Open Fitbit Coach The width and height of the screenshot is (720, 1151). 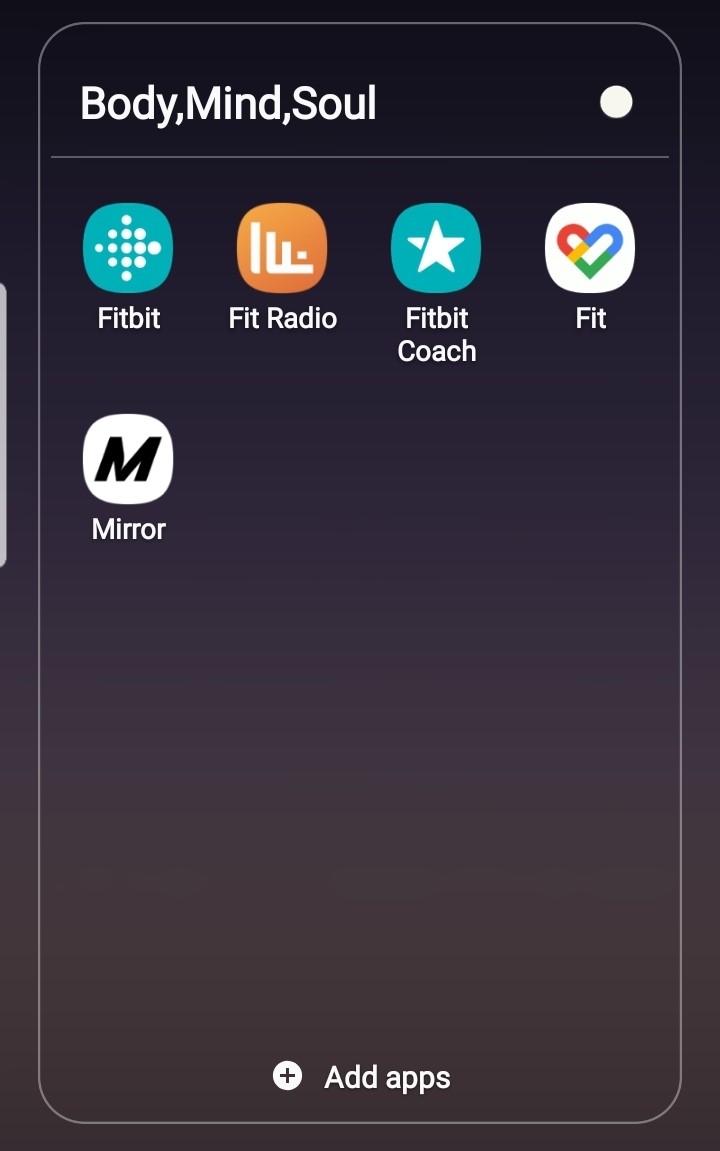pyautogui.click(x=436, y=248)
